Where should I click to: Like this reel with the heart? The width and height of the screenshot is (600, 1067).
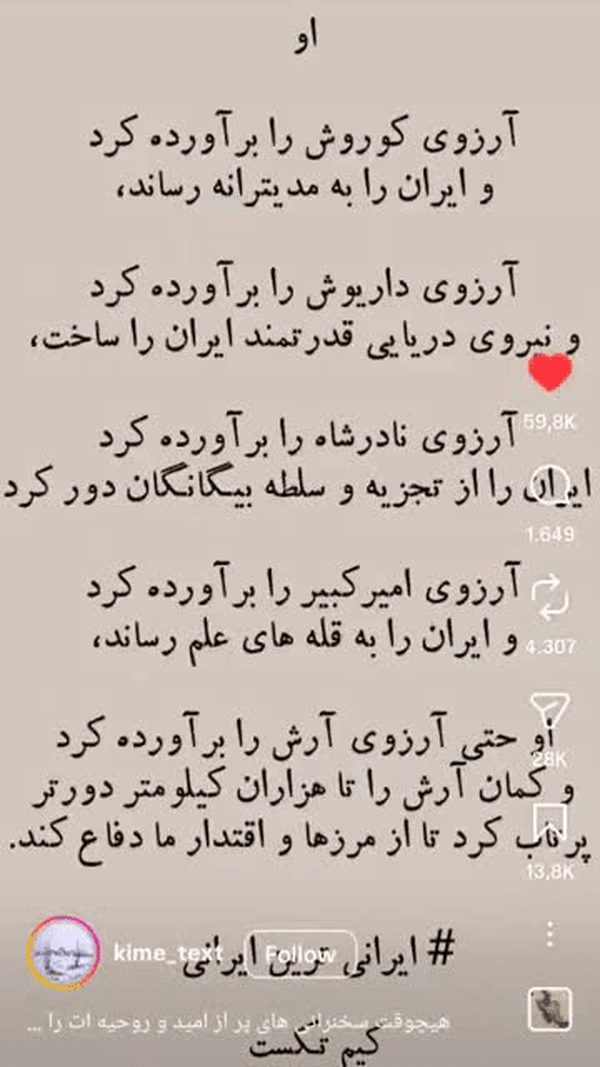coord(550,373)
